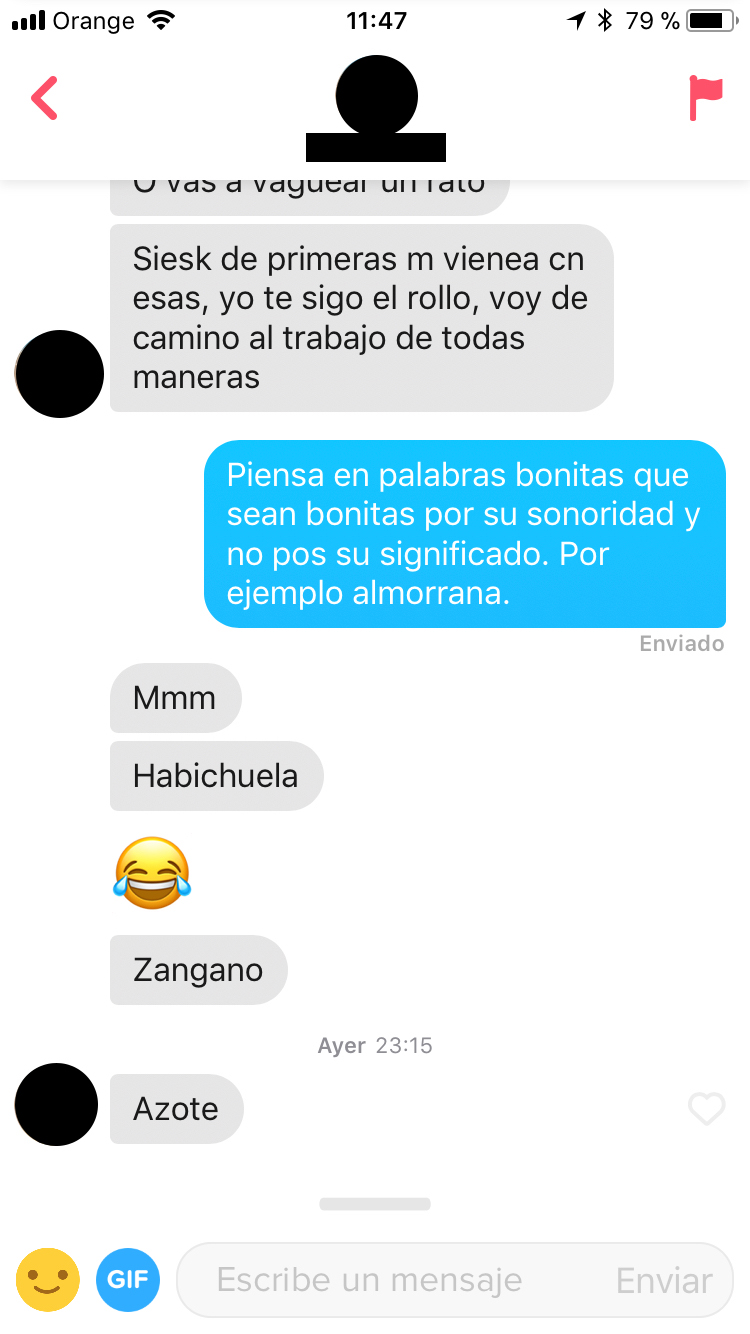Go back with the red arrow
This screenshot has width=750, height=1334.
45,98
